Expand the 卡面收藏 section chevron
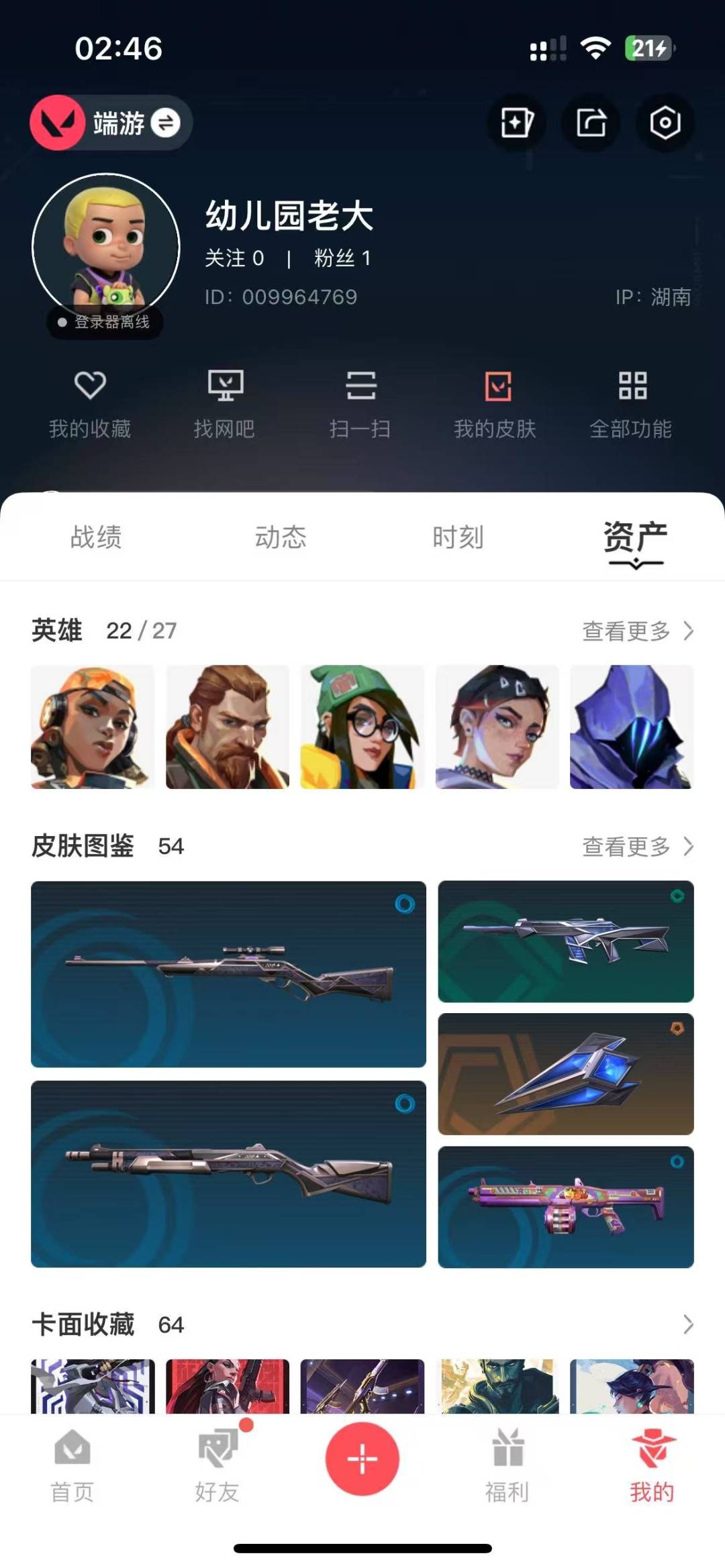 [x=688, y=1324]
